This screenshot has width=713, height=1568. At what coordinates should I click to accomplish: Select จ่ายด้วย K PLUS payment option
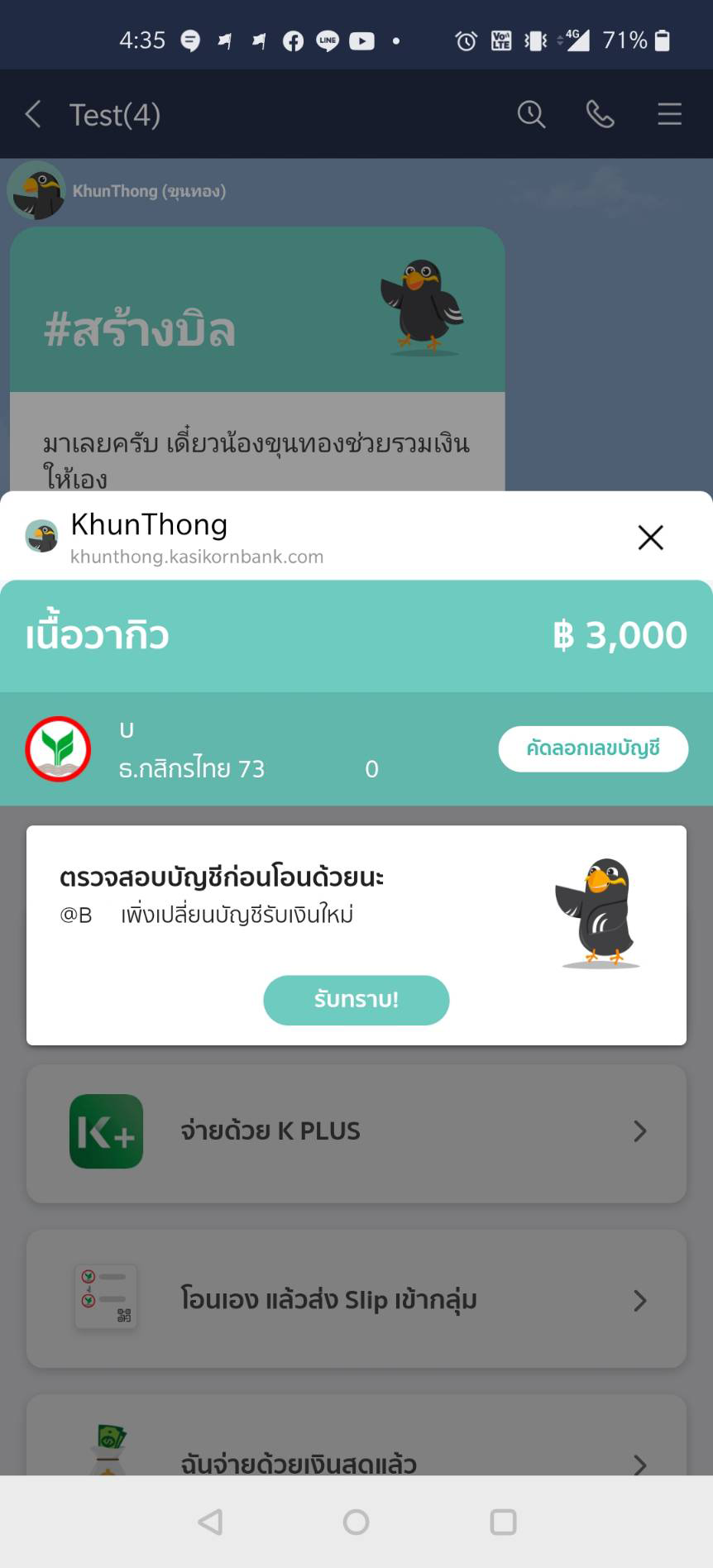356,1131
